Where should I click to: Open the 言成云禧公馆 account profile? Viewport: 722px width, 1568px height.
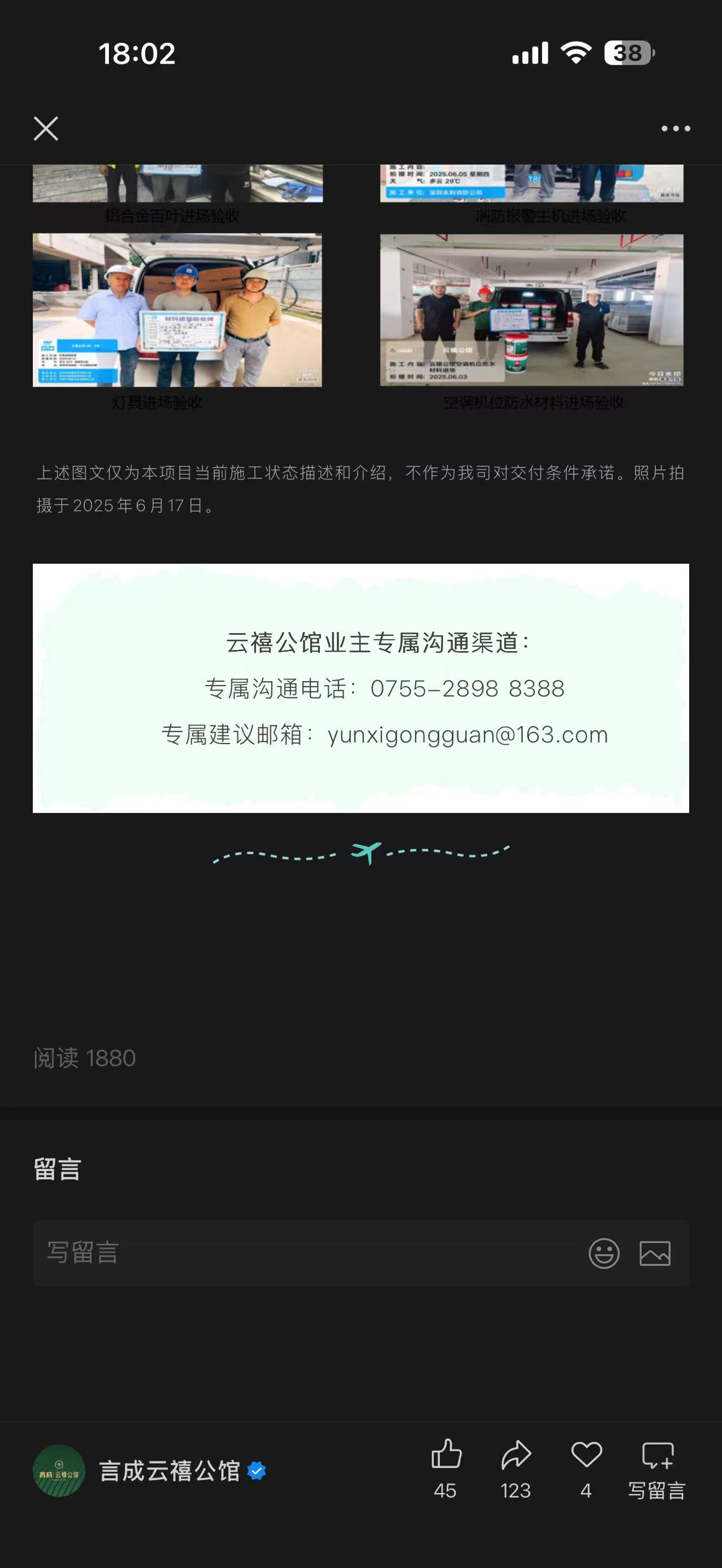169,1471
